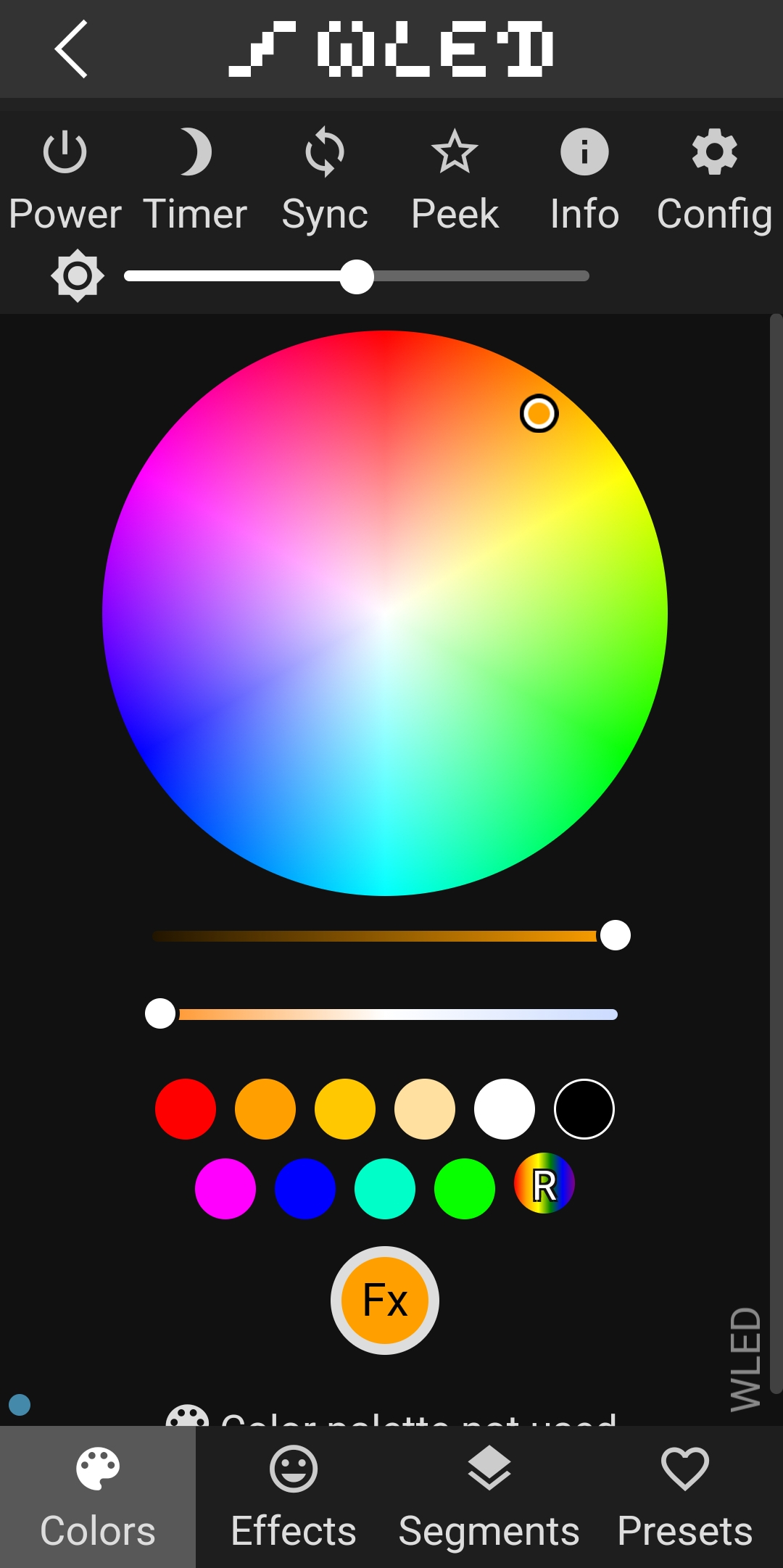Choose the green color swatch

pyautogui.click(x=465, y=1189)
